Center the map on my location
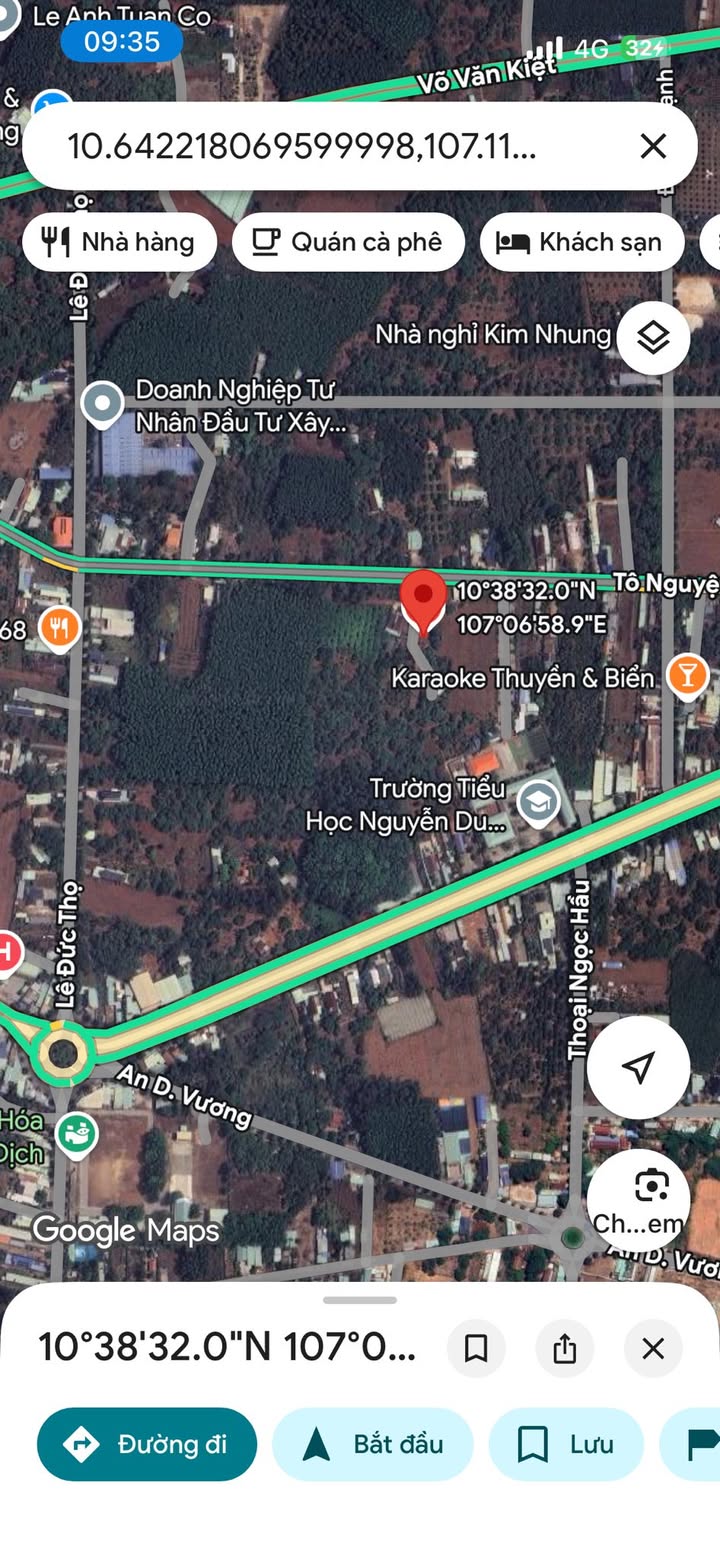Viewport: 720px width, 1559px height. (638, 1067)
